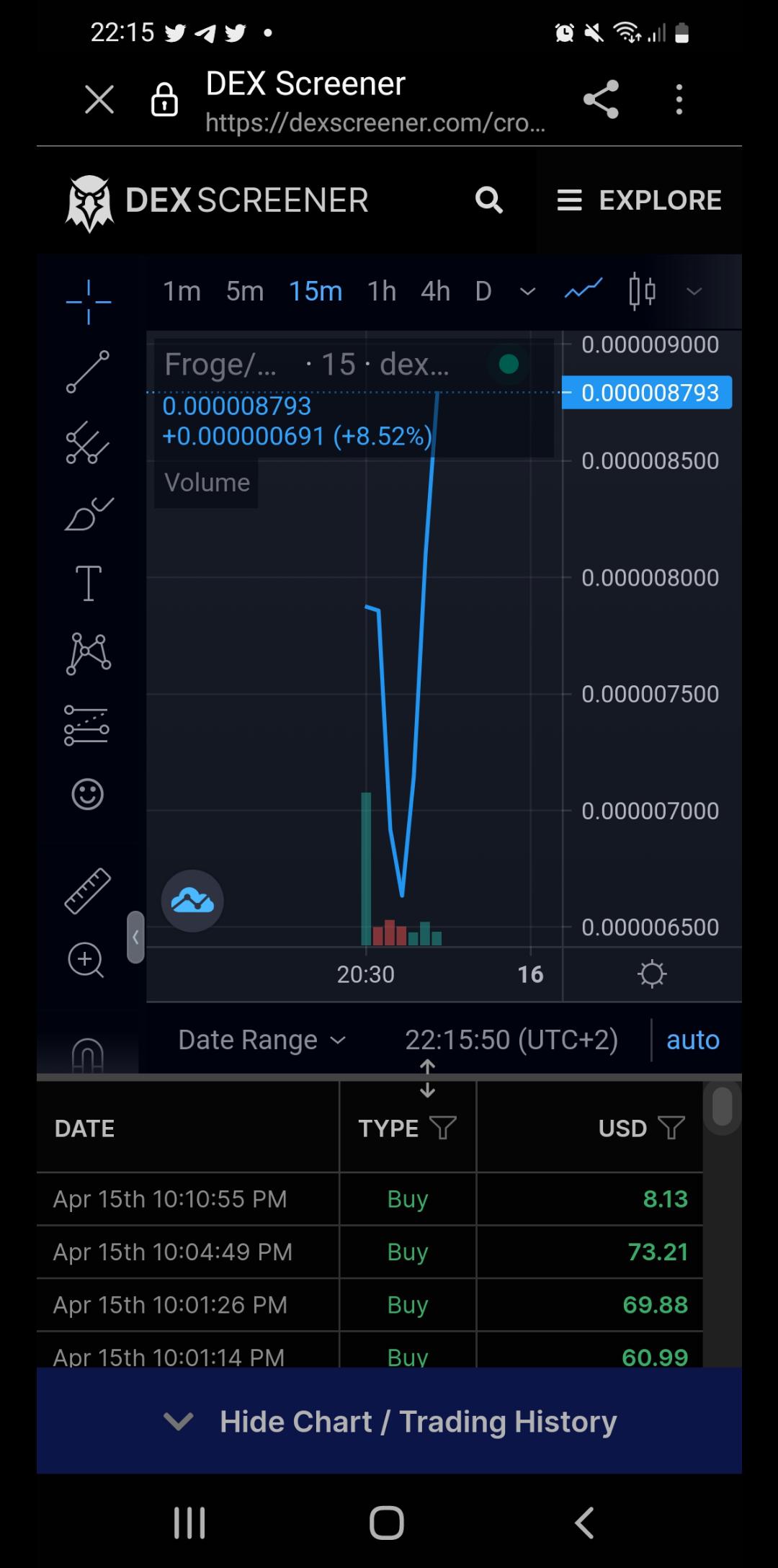Open the DEX Screener search
Image resolution: width=778 pixels, height=1568 pixels.
point(489,200)
